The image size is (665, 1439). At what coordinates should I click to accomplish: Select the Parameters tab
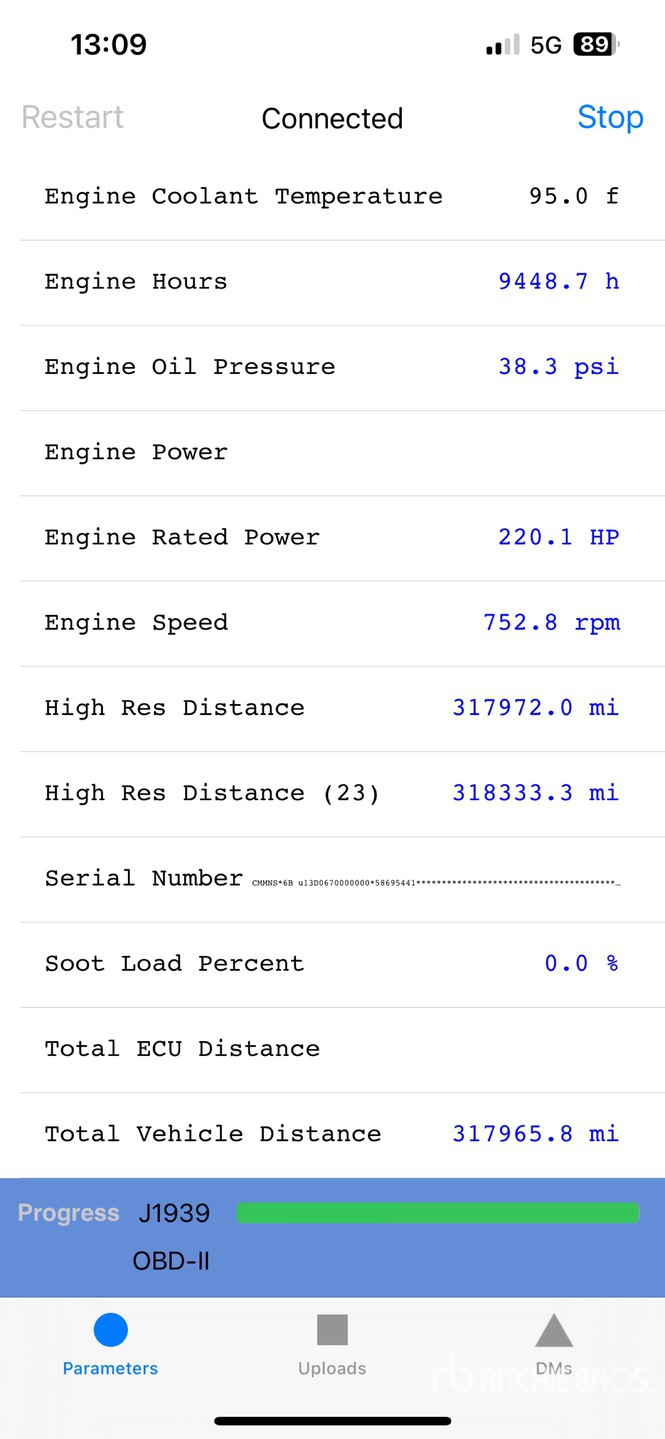(x=110, y=1345)
